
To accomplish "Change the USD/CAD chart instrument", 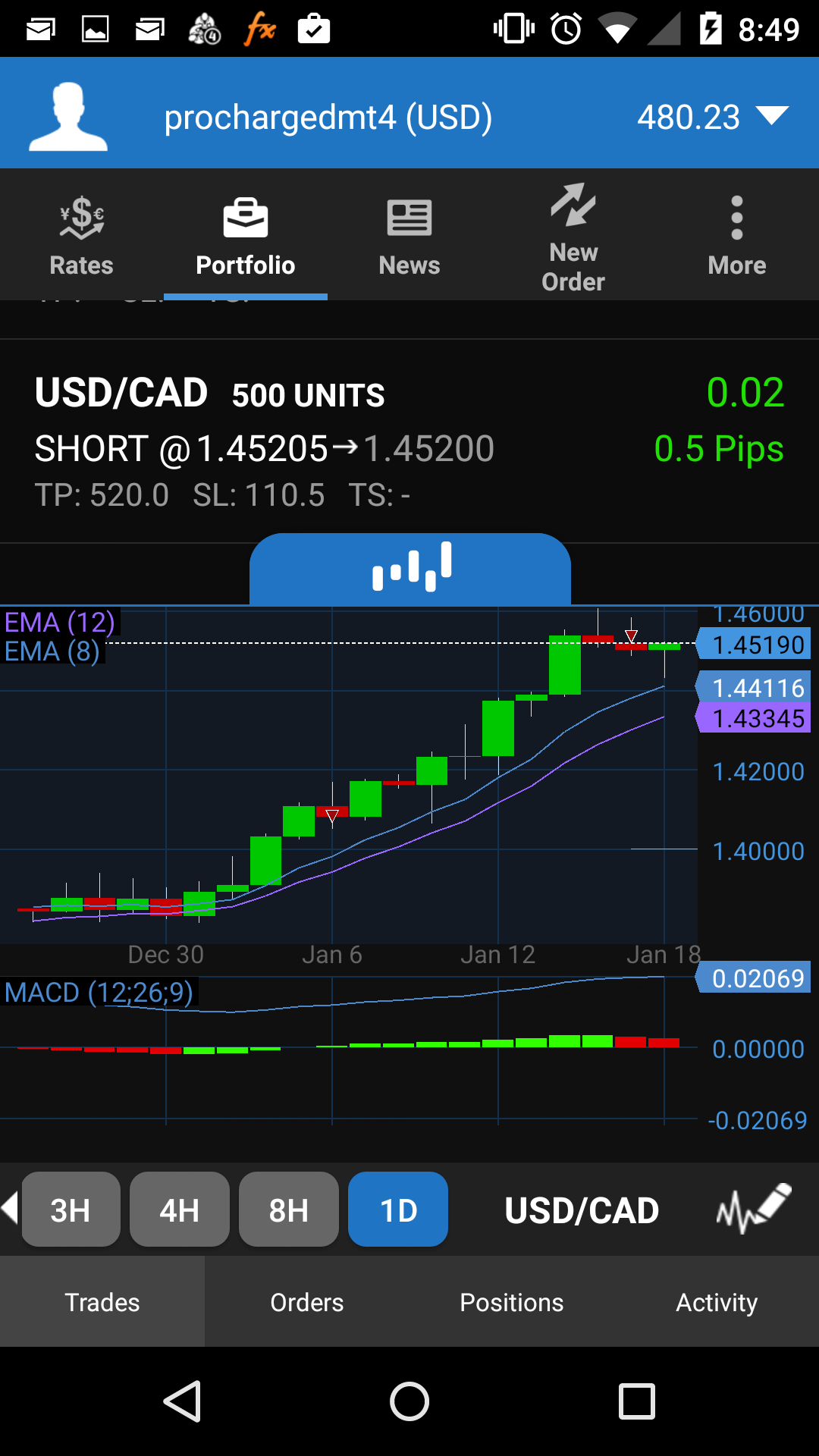I will 582,1210.
